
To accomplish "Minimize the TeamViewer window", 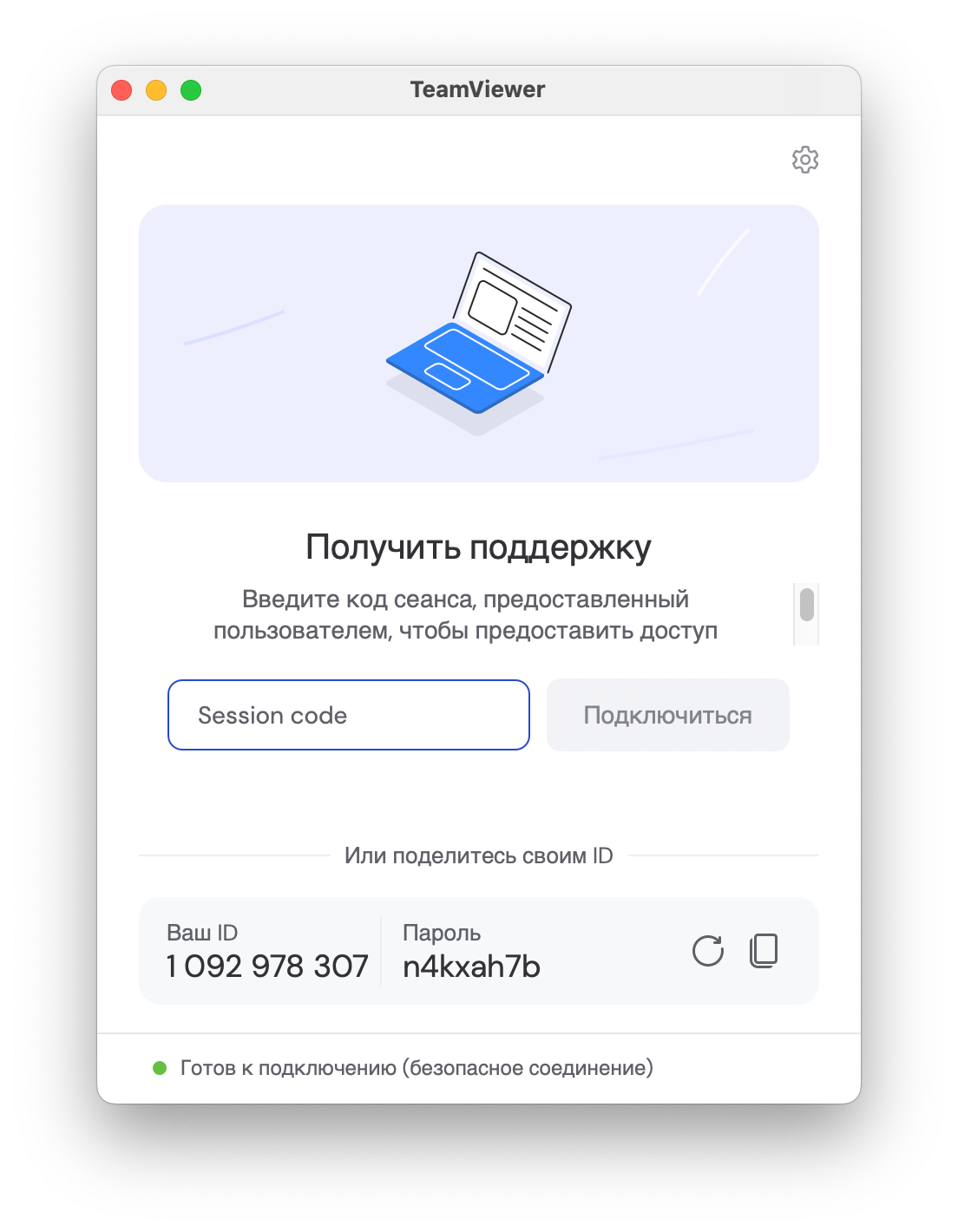I will (156, 90).
